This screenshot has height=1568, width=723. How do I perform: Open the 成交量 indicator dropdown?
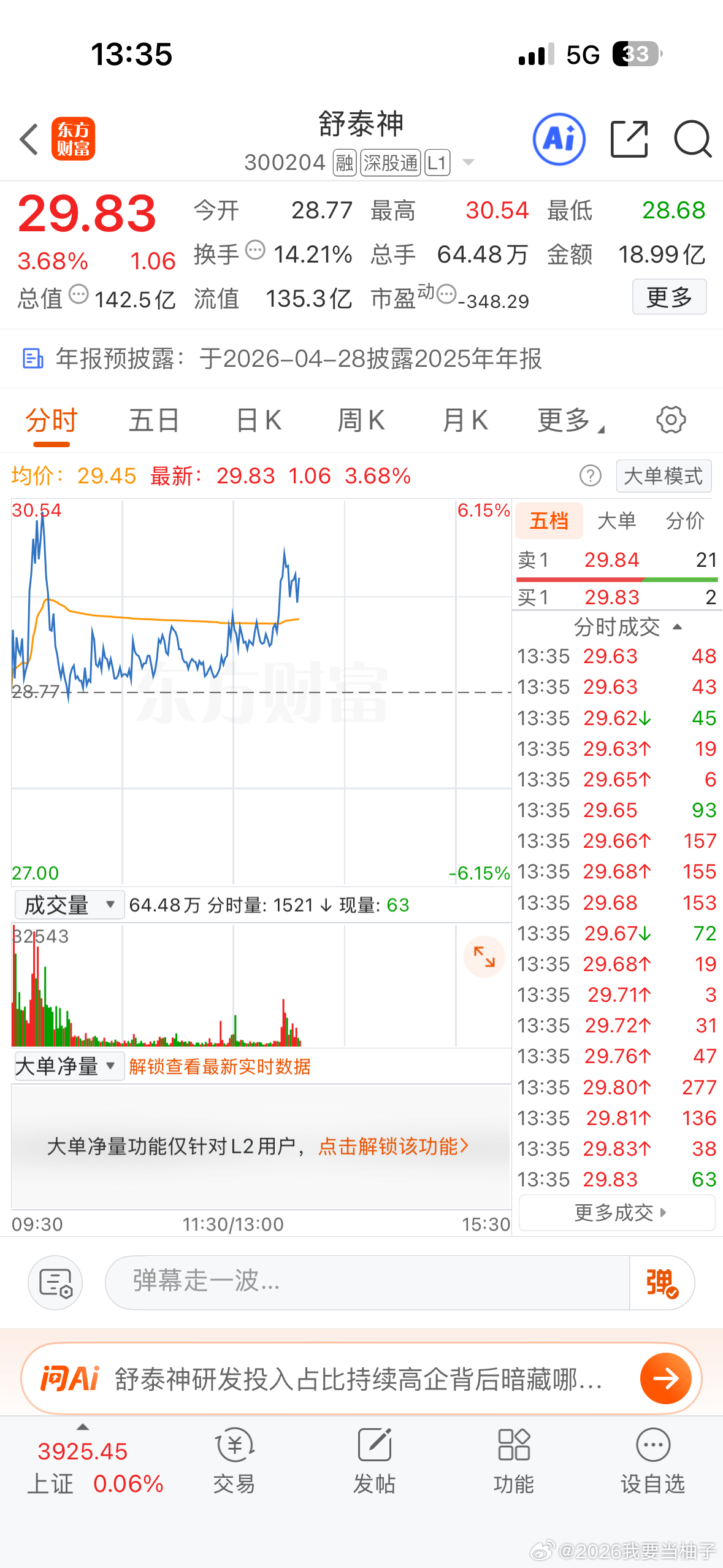click(x=67, y=904)
